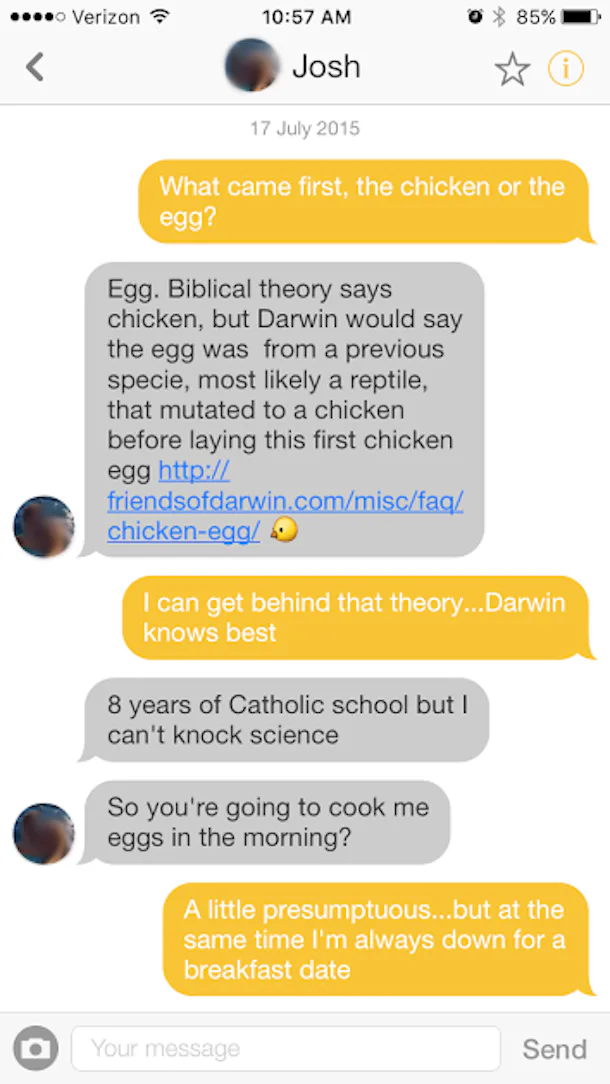Open the info icon for Josh
This screenshot has height=1084, width=610.
pyautogui.click(x=565, y=69)
